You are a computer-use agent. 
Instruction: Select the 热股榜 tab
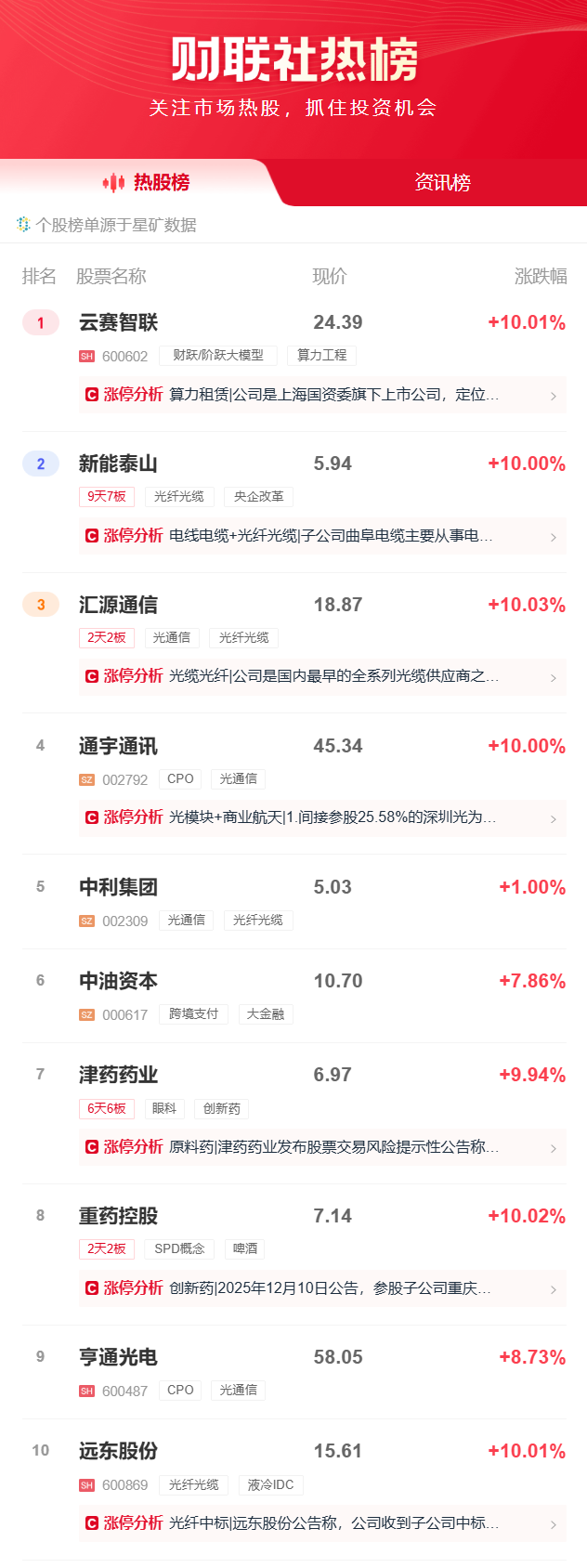pos(147,182)
